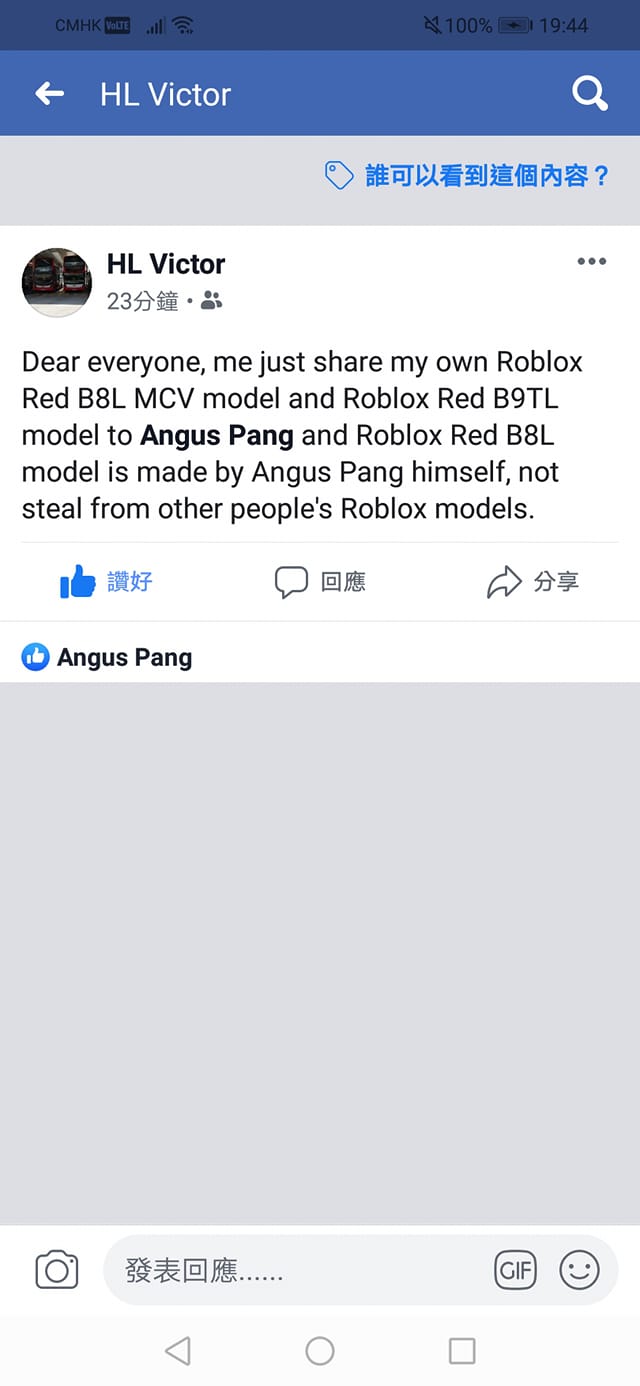Open the post's three-dot options menu
The width and height of the screenshot is (640, 1386).
[x=592, y=262]
